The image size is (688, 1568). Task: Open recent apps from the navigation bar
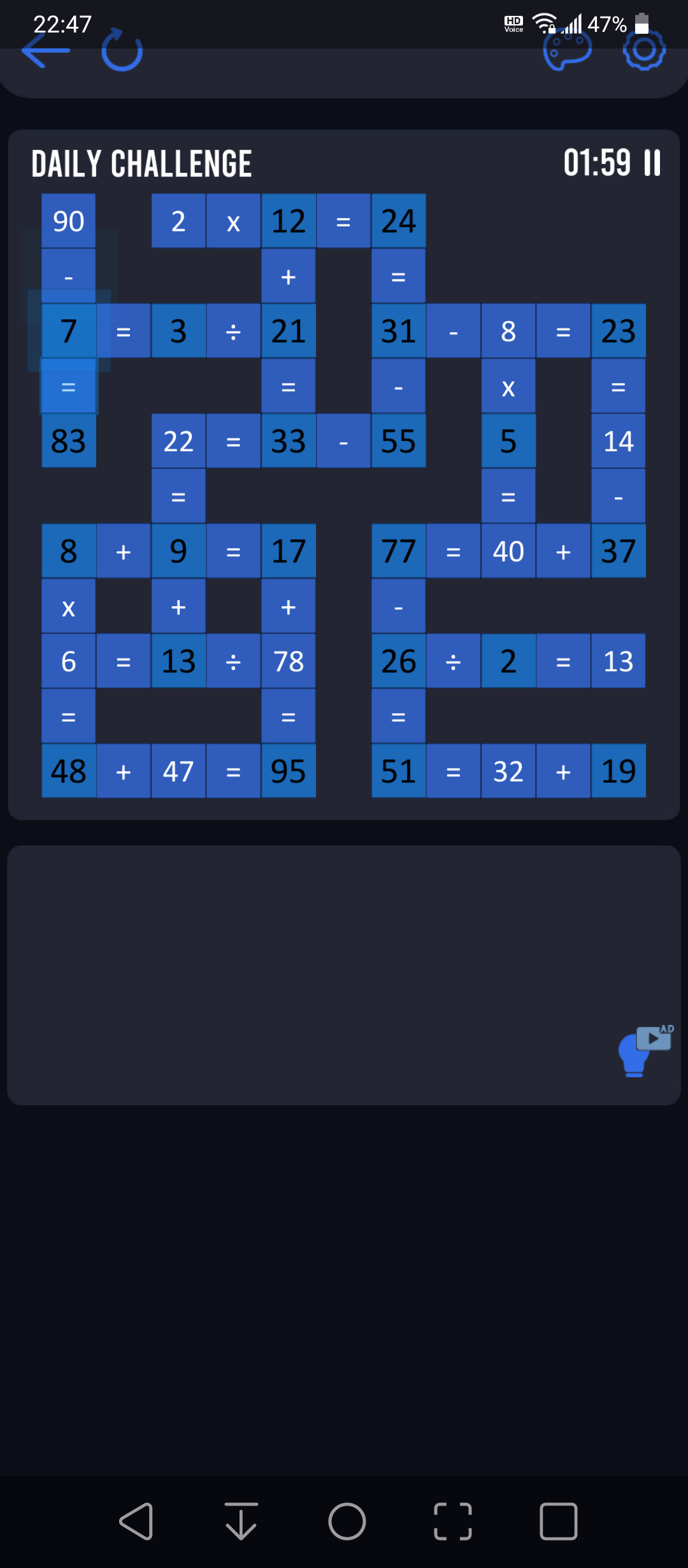(x=559, y=1521)
